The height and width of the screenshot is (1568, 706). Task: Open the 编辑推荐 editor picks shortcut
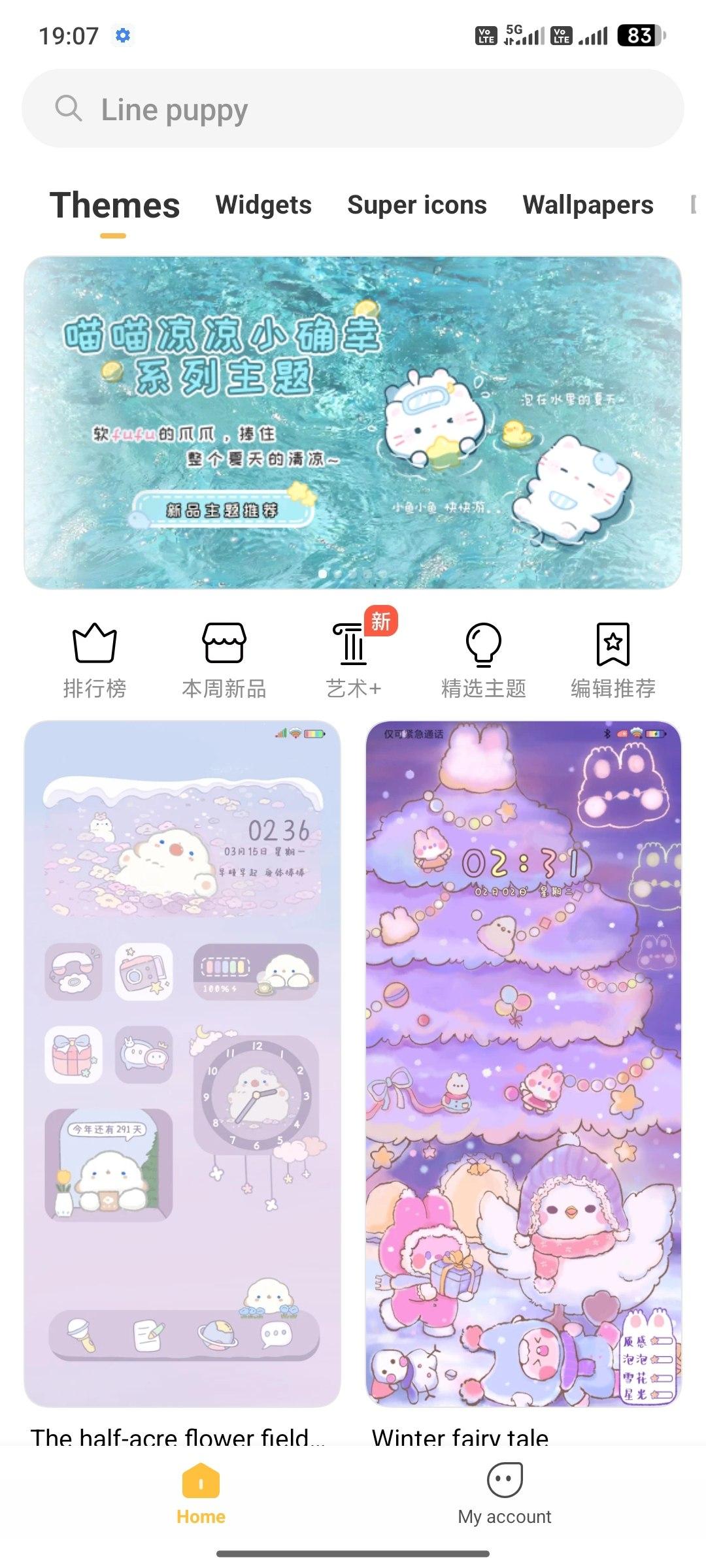click(613, 661)
